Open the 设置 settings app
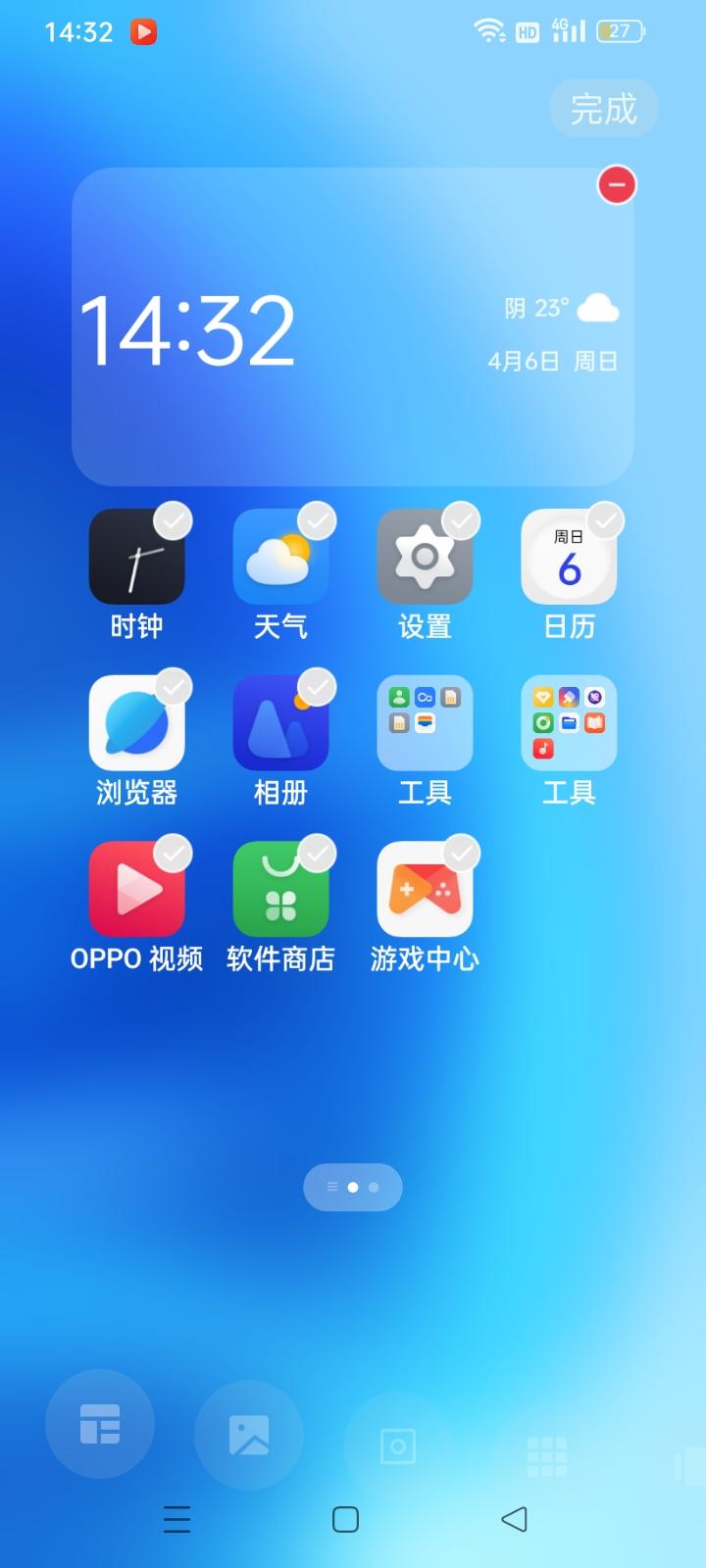 [425, 557]
